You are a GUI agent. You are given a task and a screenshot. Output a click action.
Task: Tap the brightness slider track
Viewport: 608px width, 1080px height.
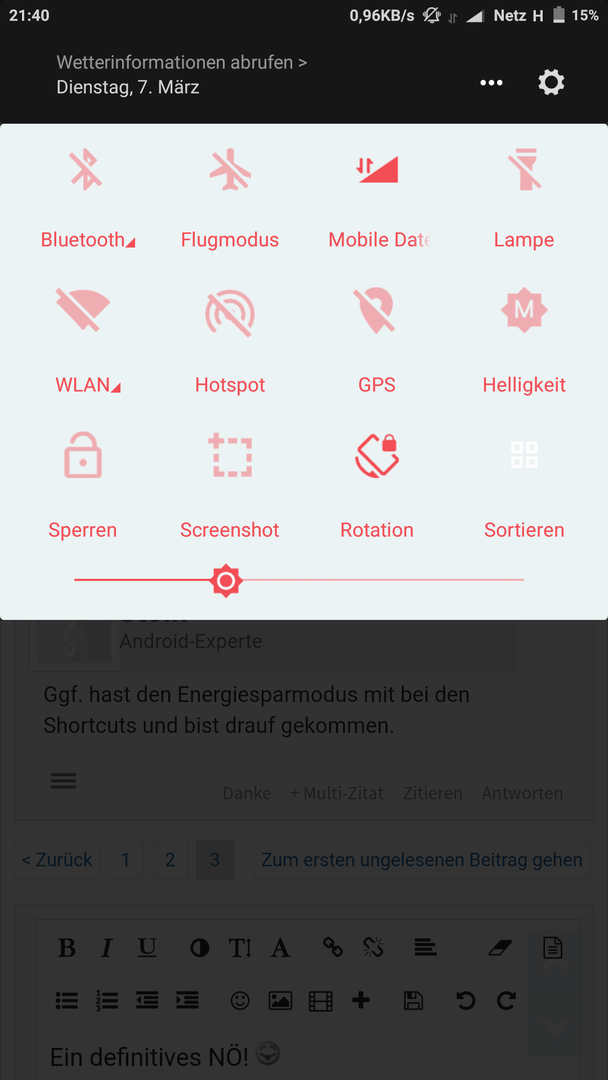[x=299, y=580]
